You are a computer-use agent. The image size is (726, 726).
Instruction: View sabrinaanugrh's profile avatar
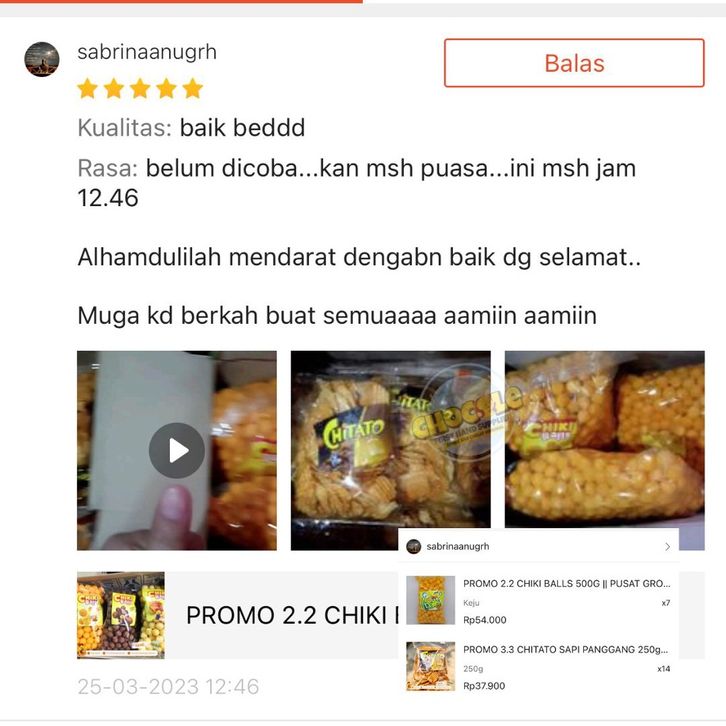pos(42,60)
